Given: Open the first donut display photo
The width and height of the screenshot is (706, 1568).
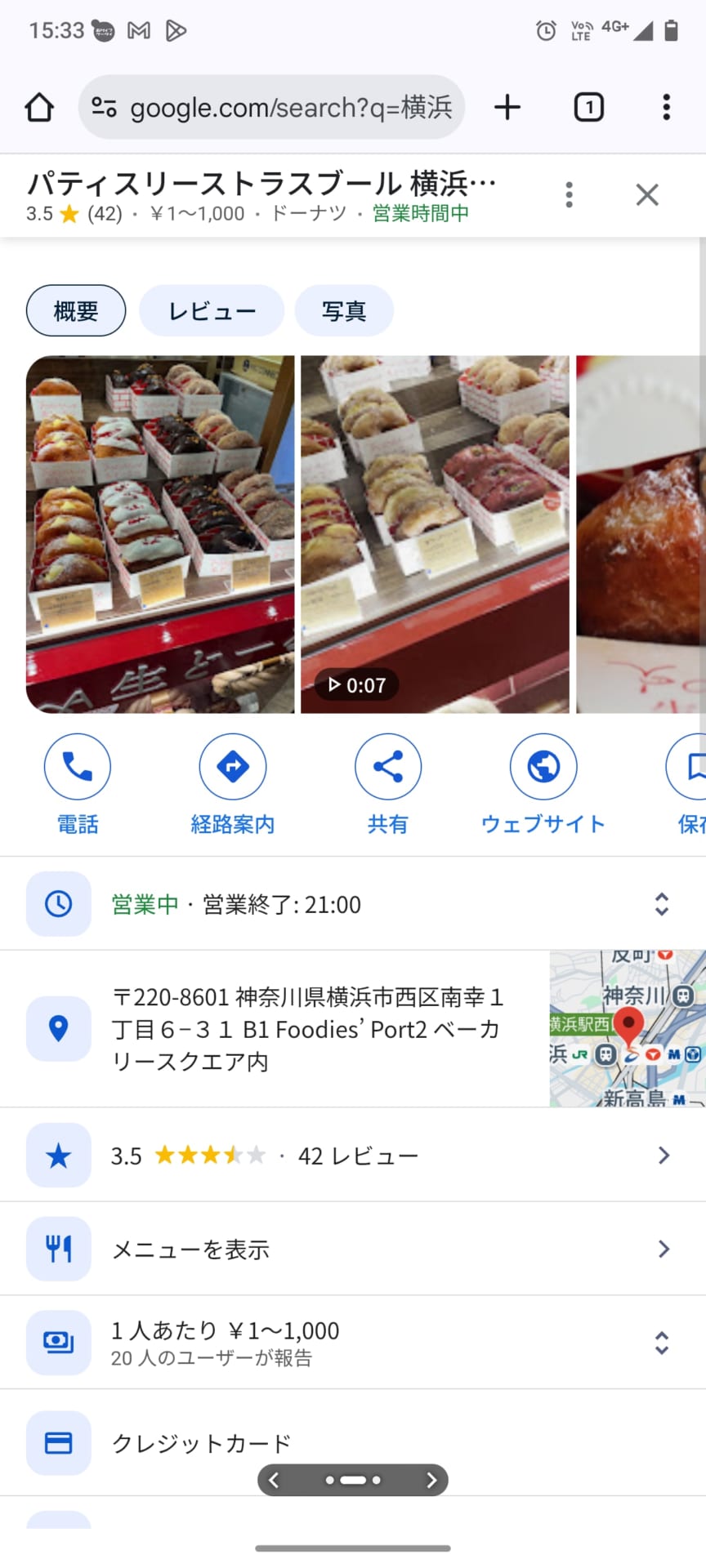Looking at the screenshot, I should [x=160, y=534].
